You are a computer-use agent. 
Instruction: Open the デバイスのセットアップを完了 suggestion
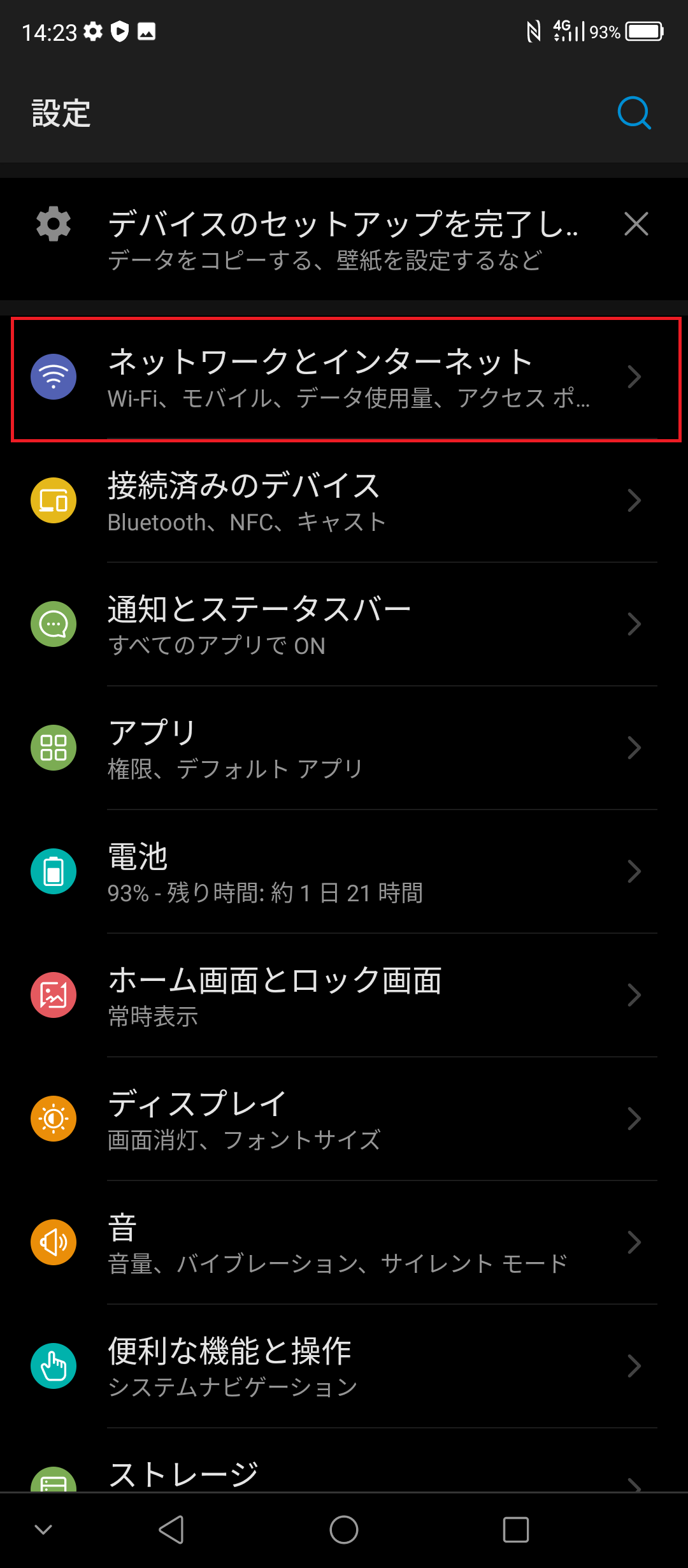344,239
